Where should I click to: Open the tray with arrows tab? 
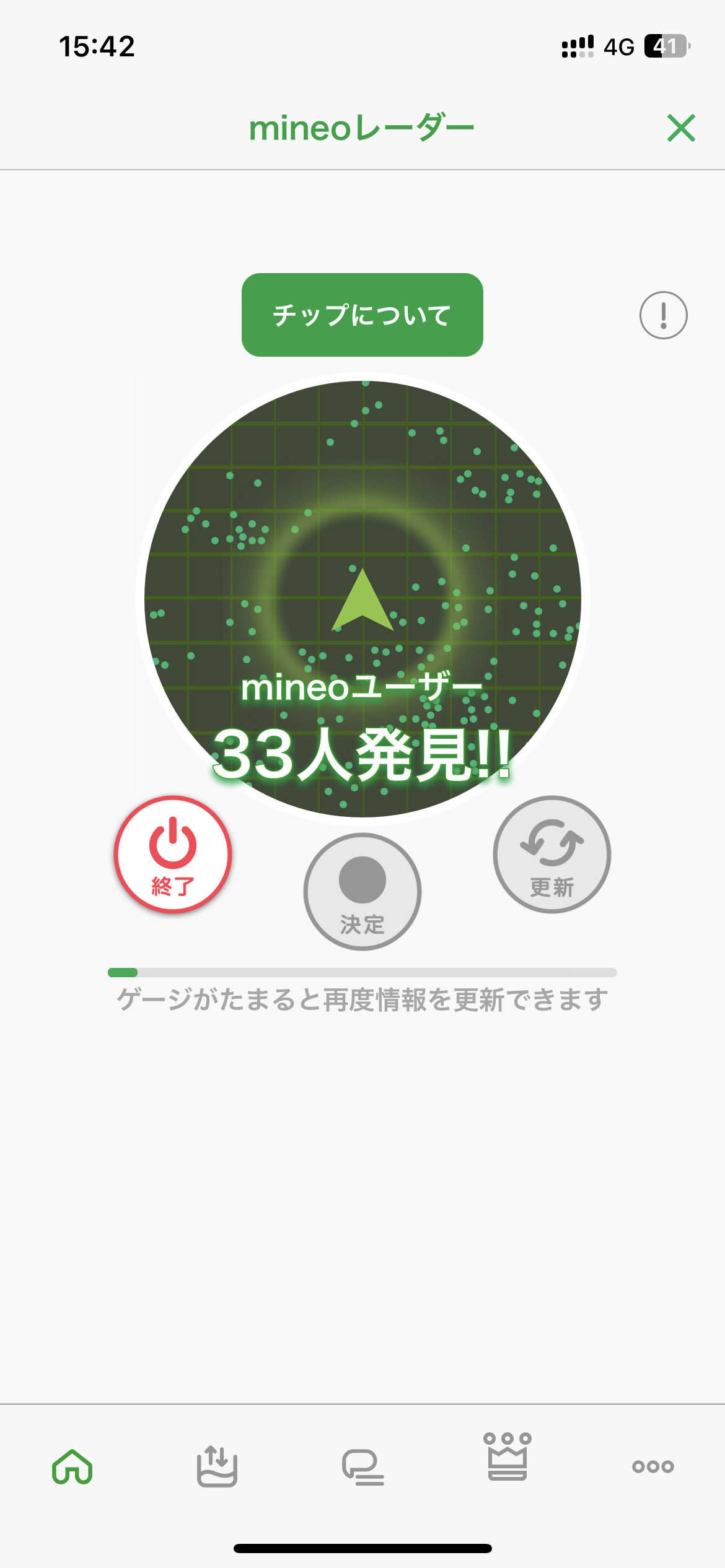click(217, 1466)
